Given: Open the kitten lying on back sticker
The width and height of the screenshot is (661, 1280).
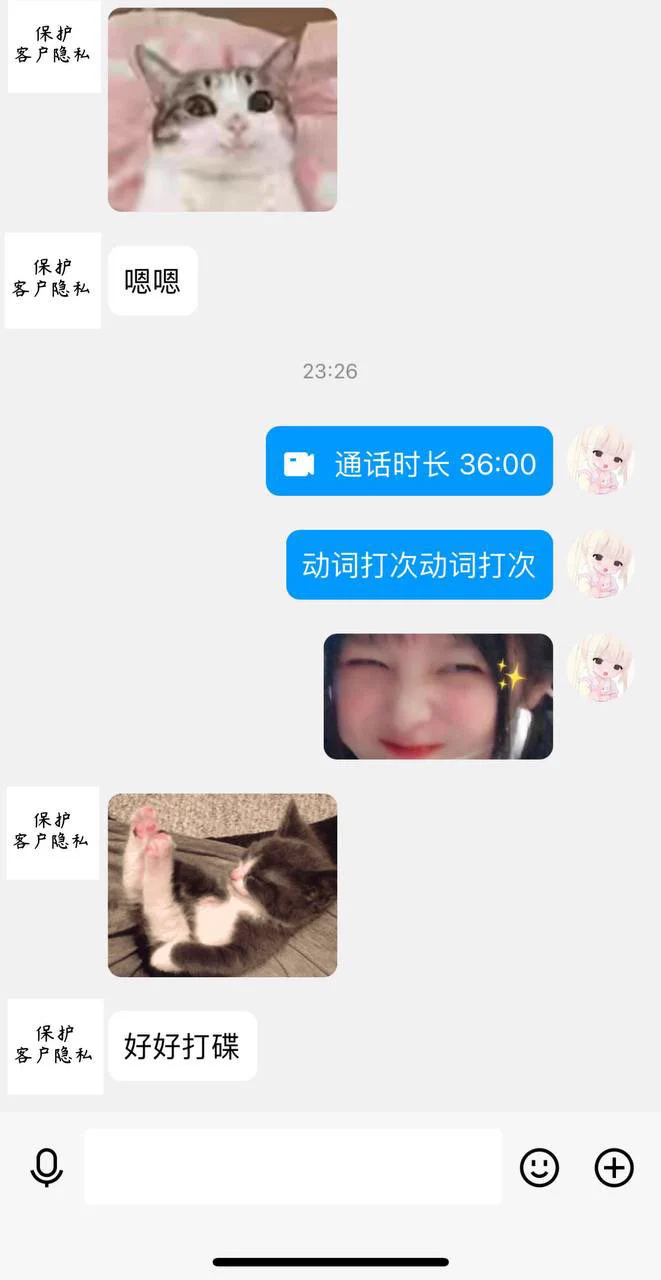Looking at the screenshot, I should pyautogui.click(x=222, y=885).
